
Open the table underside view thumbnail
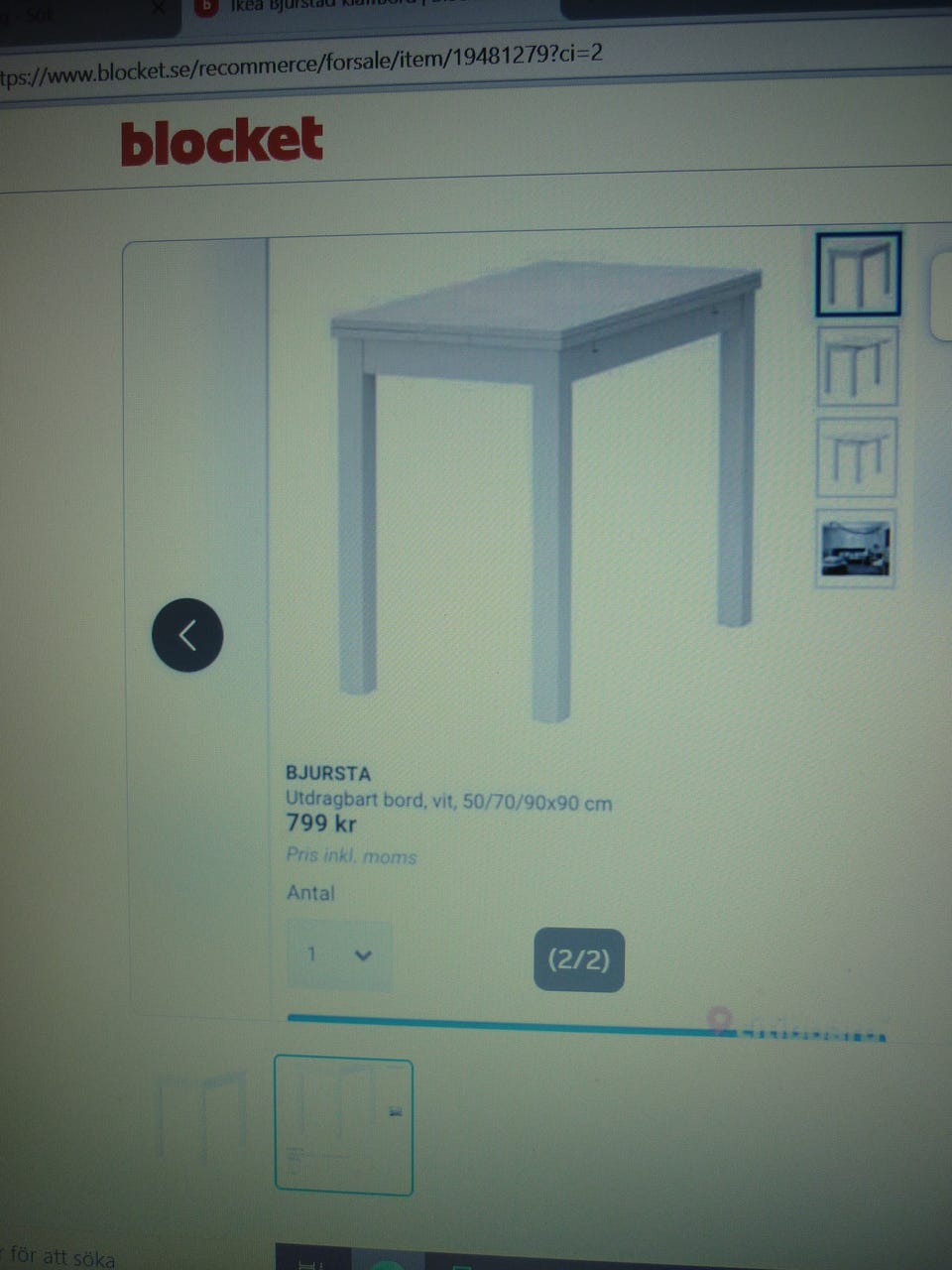tap(856, 458)
